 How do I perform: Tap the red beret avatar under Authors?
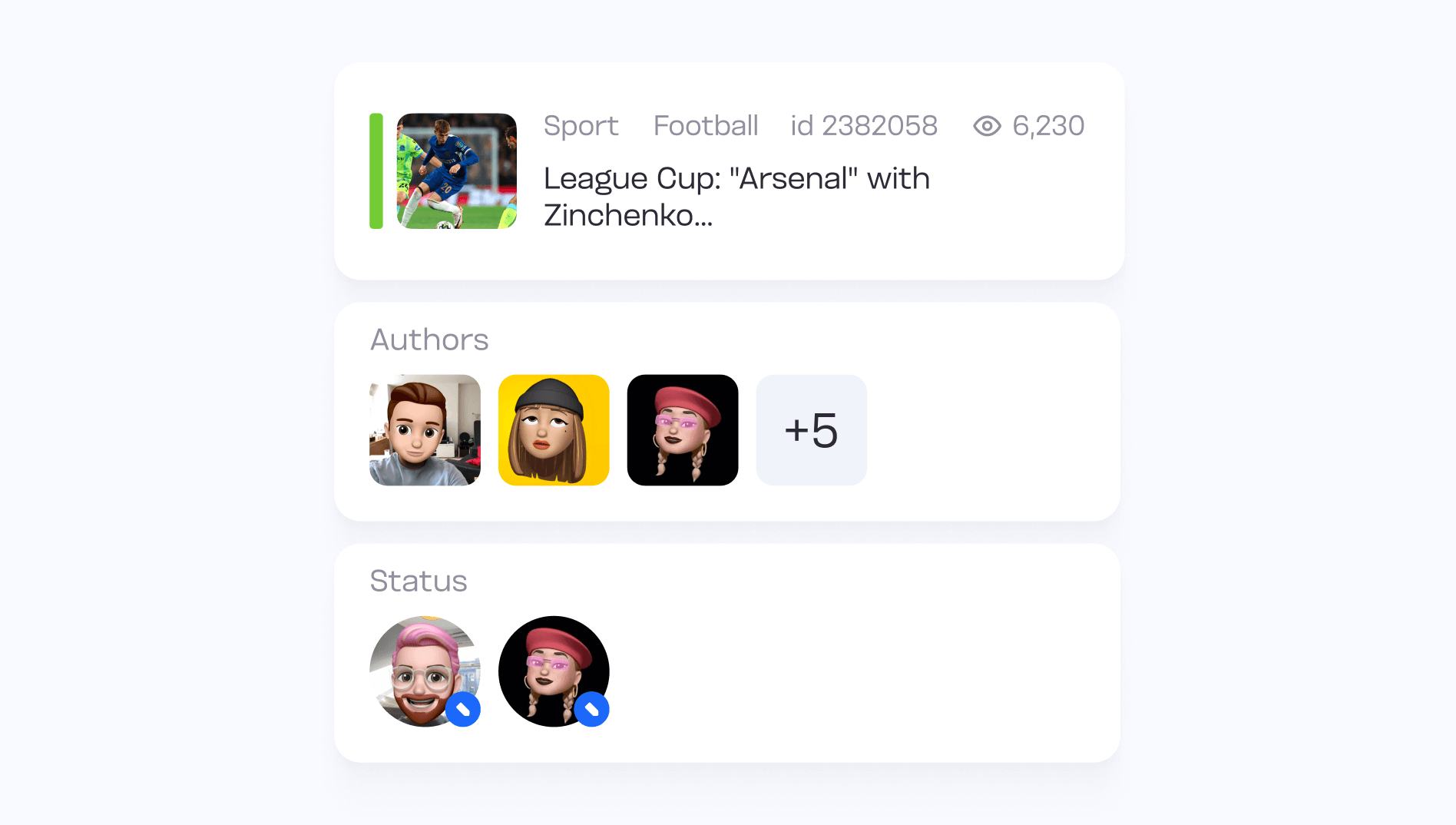(x=683, y=430)
